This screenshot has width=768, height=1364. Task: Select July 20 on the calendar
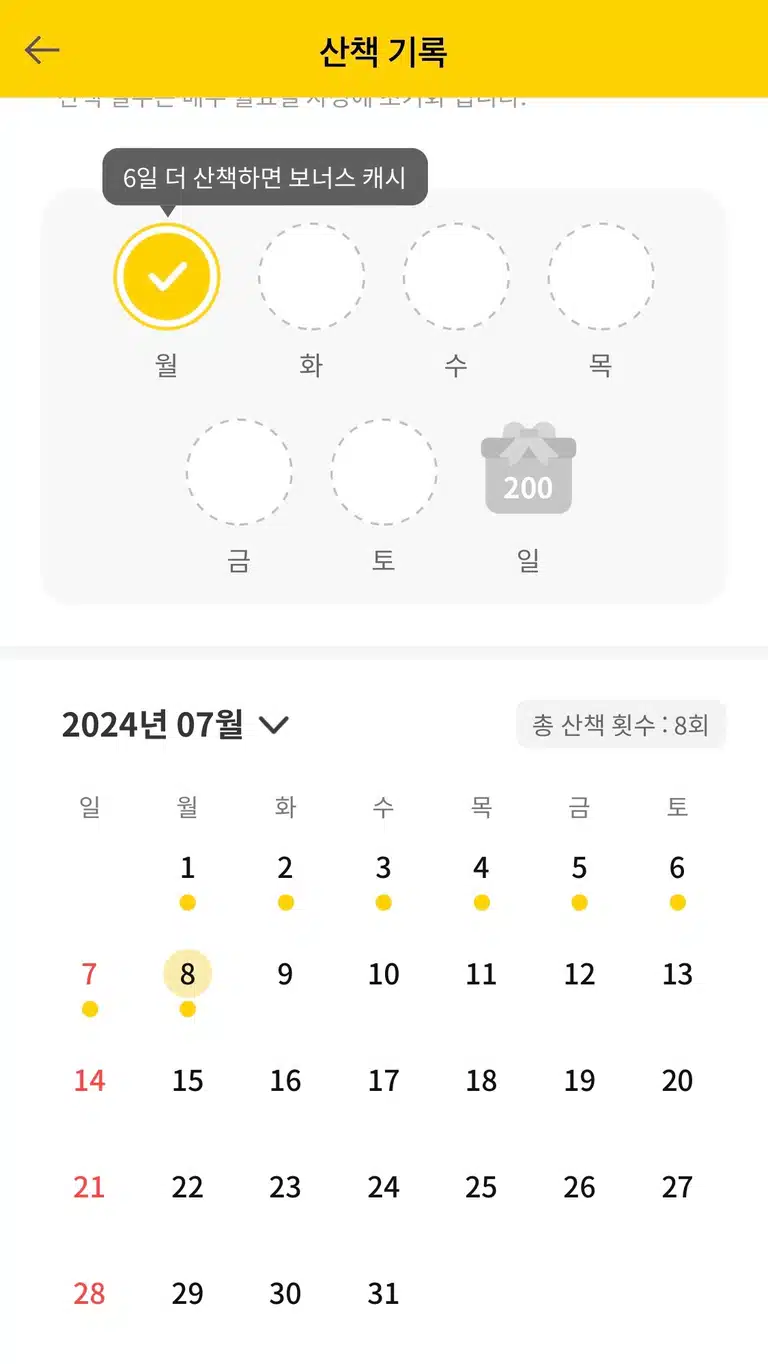pos(677,1081)
